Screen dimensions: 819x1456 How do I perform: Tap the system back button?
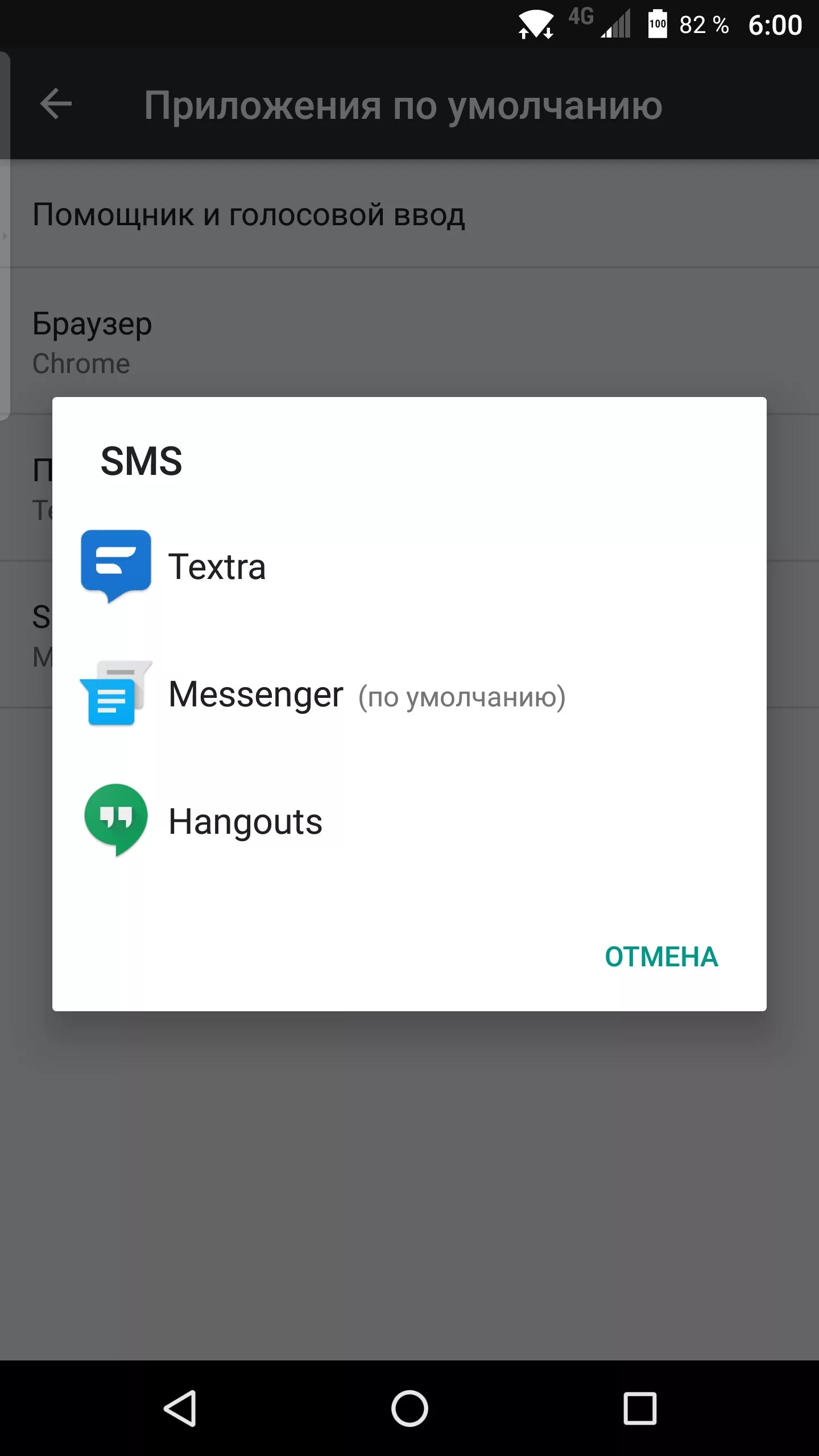coord(180,1408)
